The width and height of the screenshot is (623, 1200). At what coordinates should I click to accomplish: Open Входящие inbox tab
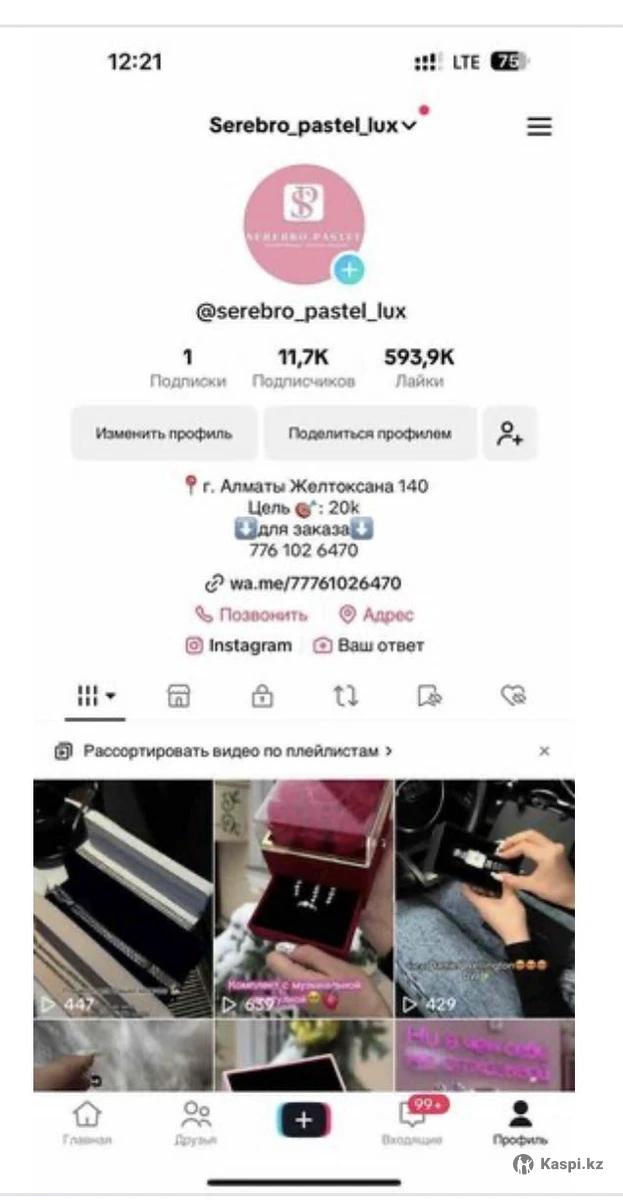click(x=412, y=1122)
